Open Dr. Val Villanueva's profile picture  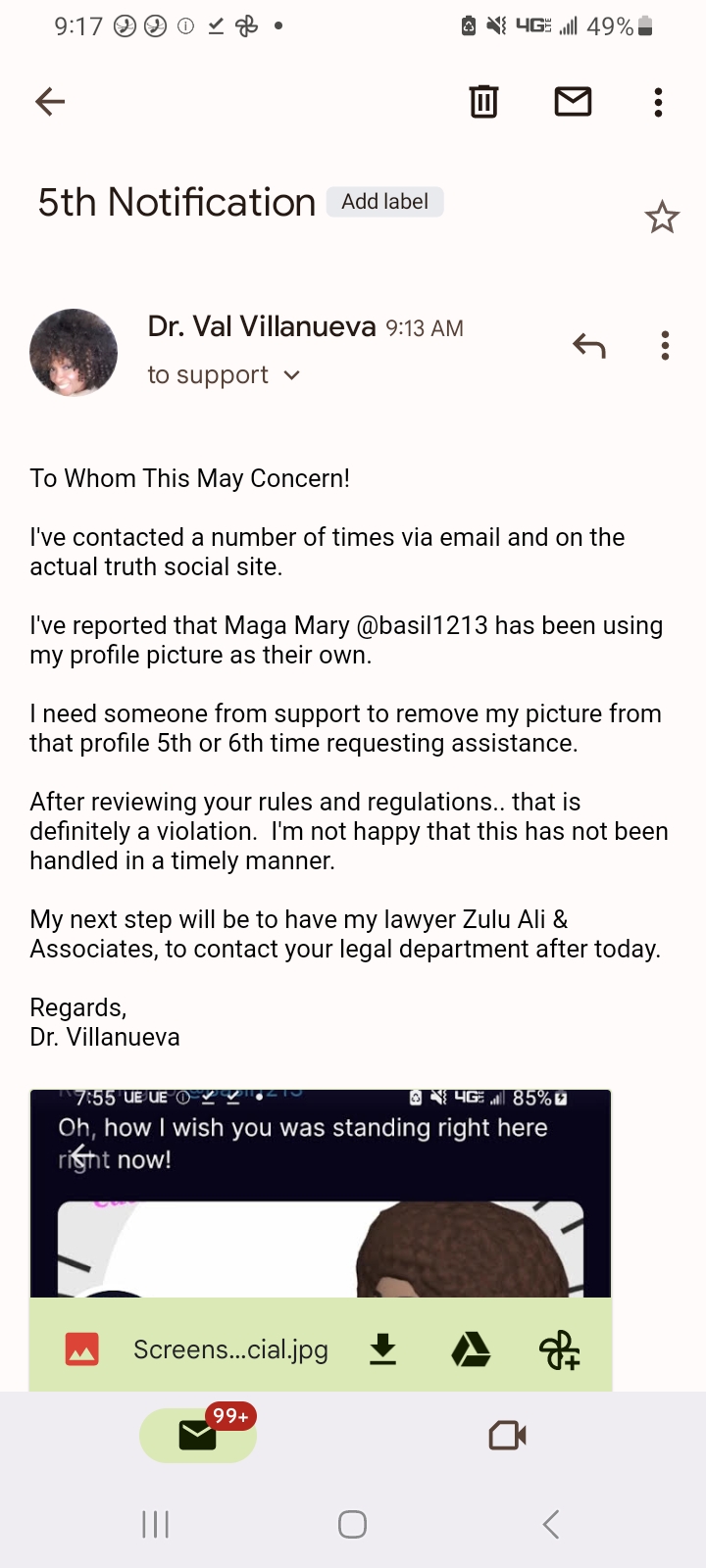(74, 353)
